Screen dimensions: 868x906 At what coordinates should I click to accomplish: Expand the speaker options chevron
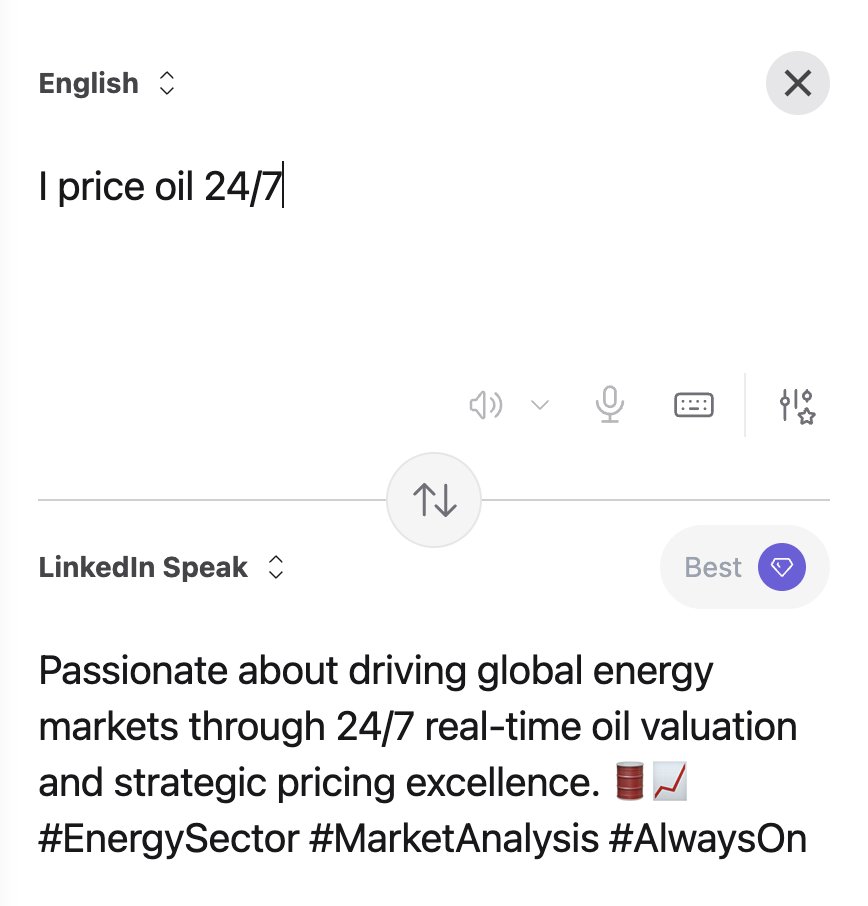[540, 405]
